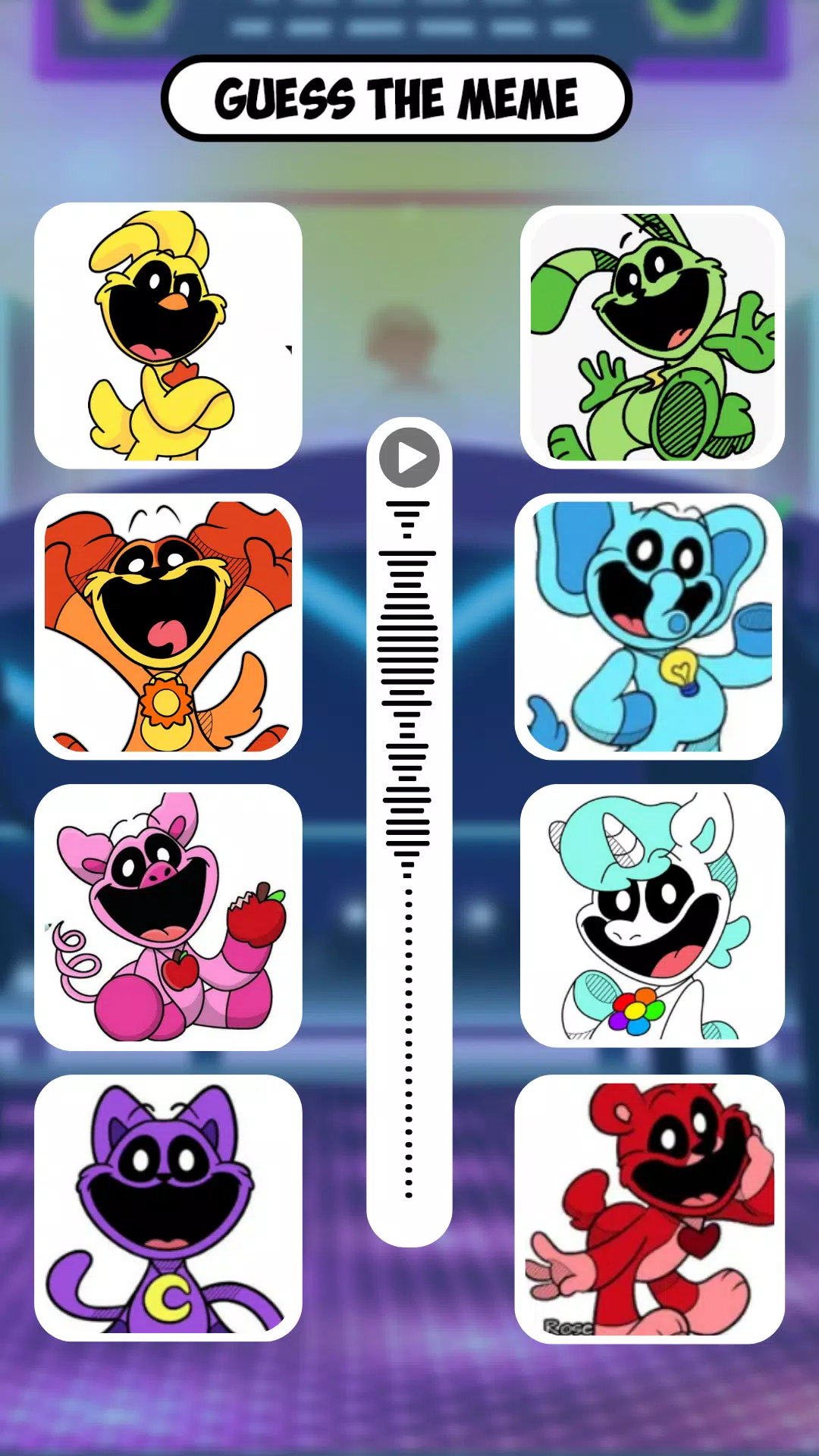Pick the white unicorn character card
The image size is (819, 1456).
click(x=652, y=915)
